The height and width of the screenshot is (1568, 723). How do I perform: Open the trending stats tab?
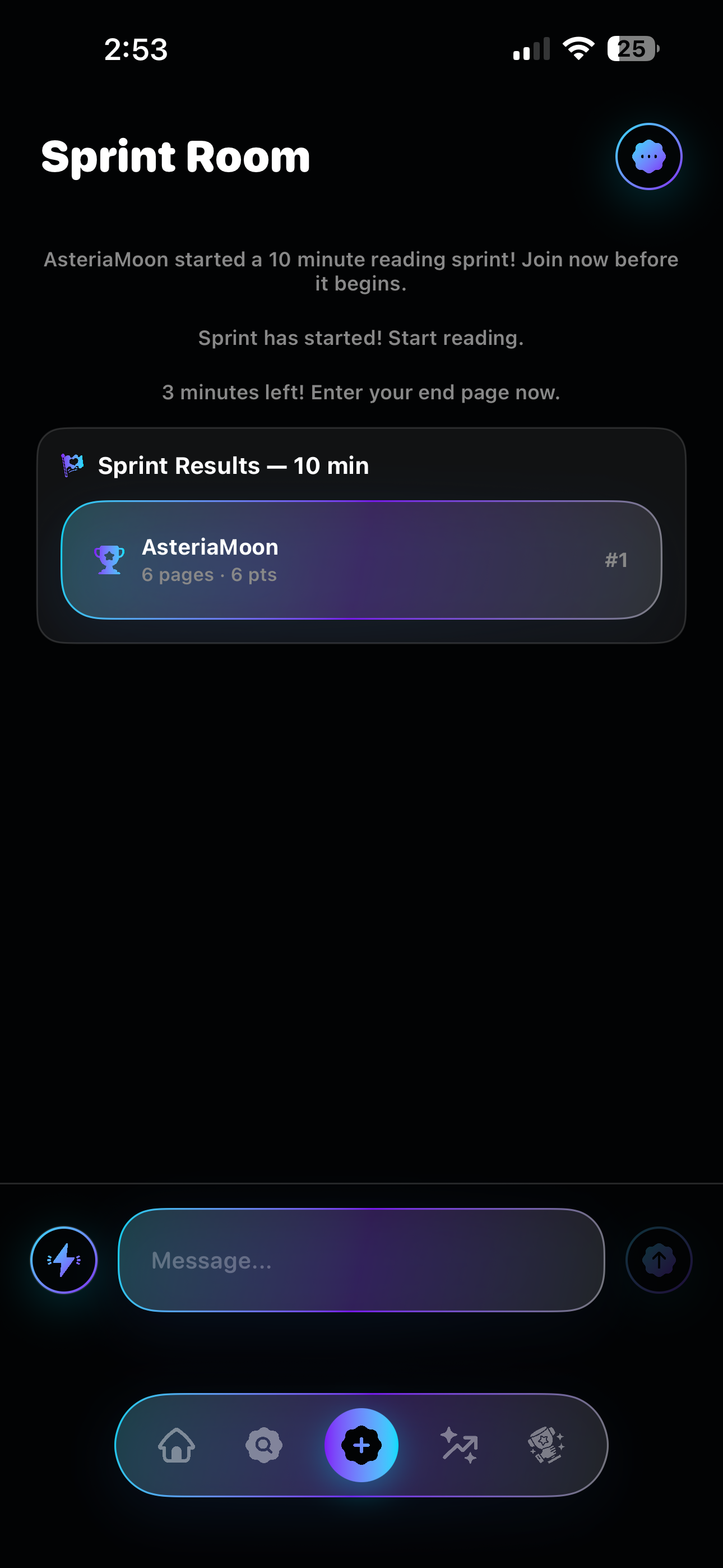[460, 1445]
